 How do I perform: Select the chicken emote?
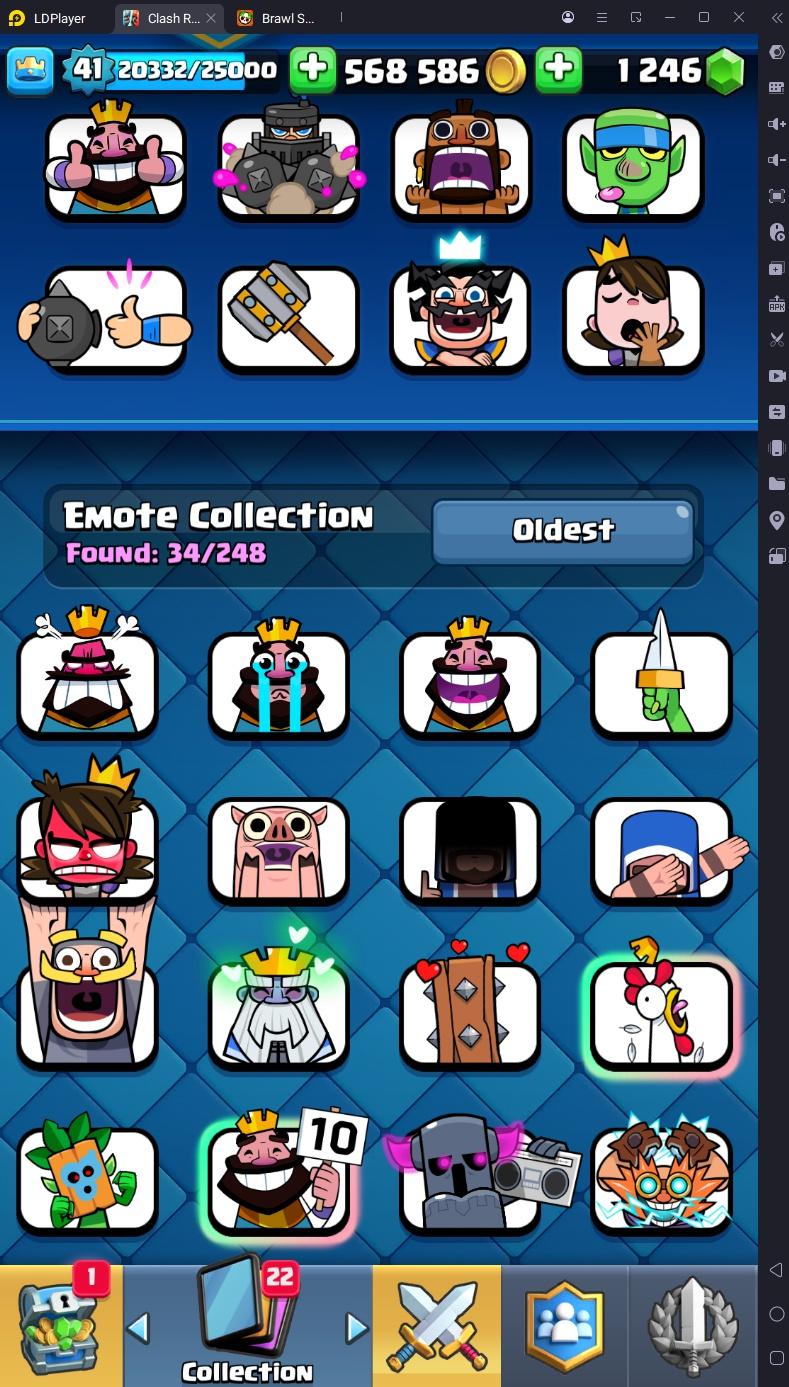coord(661,1015)
